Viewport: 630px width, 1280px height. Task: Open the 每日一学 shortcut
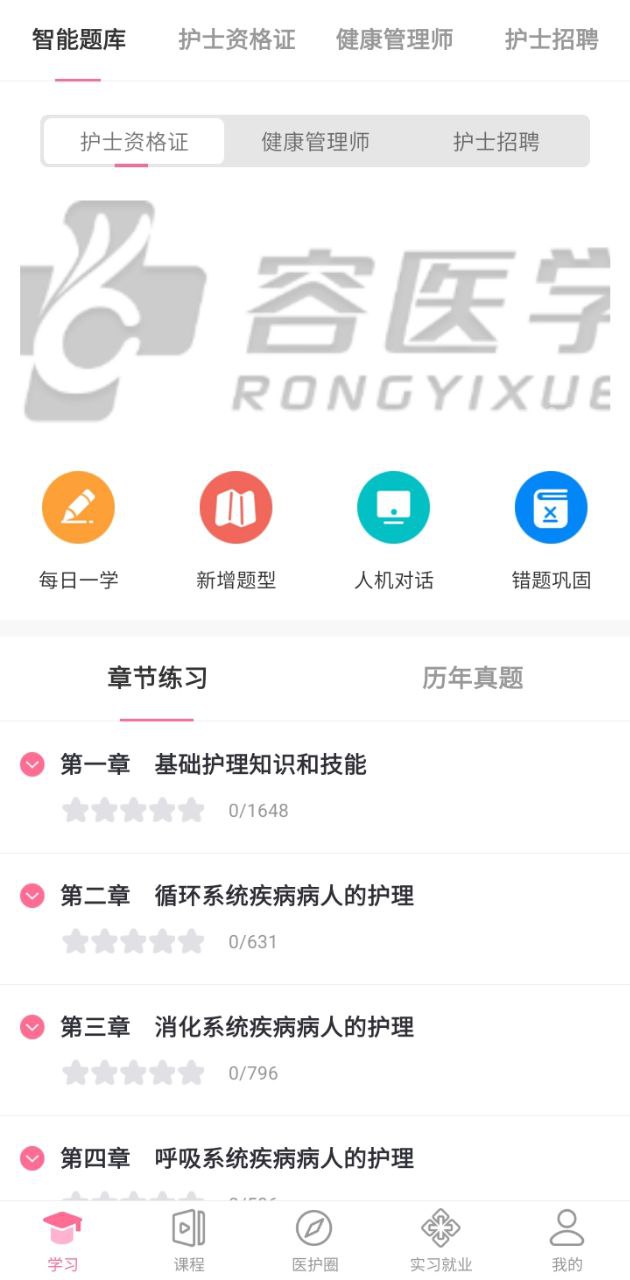pyautogui.click(x=78, y=531)
